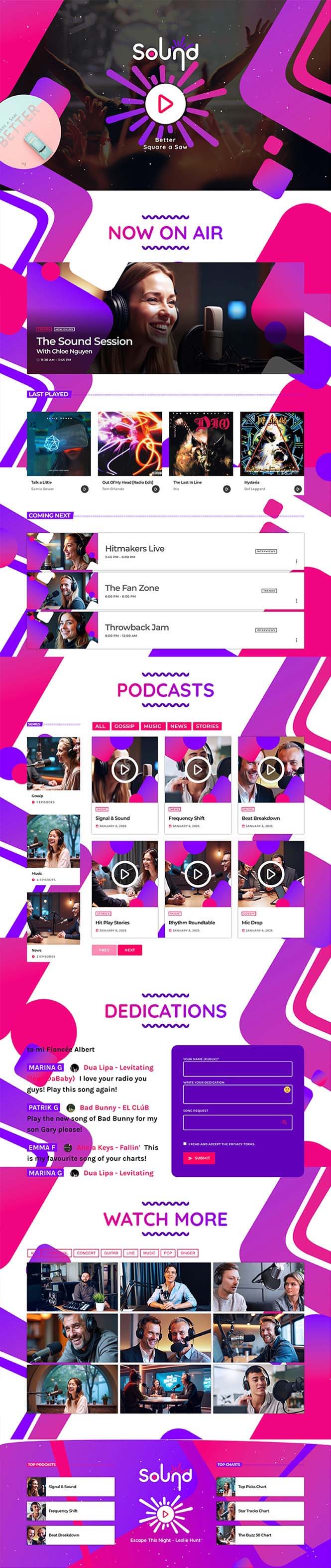Play Hysteria by Def Leppard
Image resolution: width=331 pixels, height=1568 pixels.
coord(298,489)
